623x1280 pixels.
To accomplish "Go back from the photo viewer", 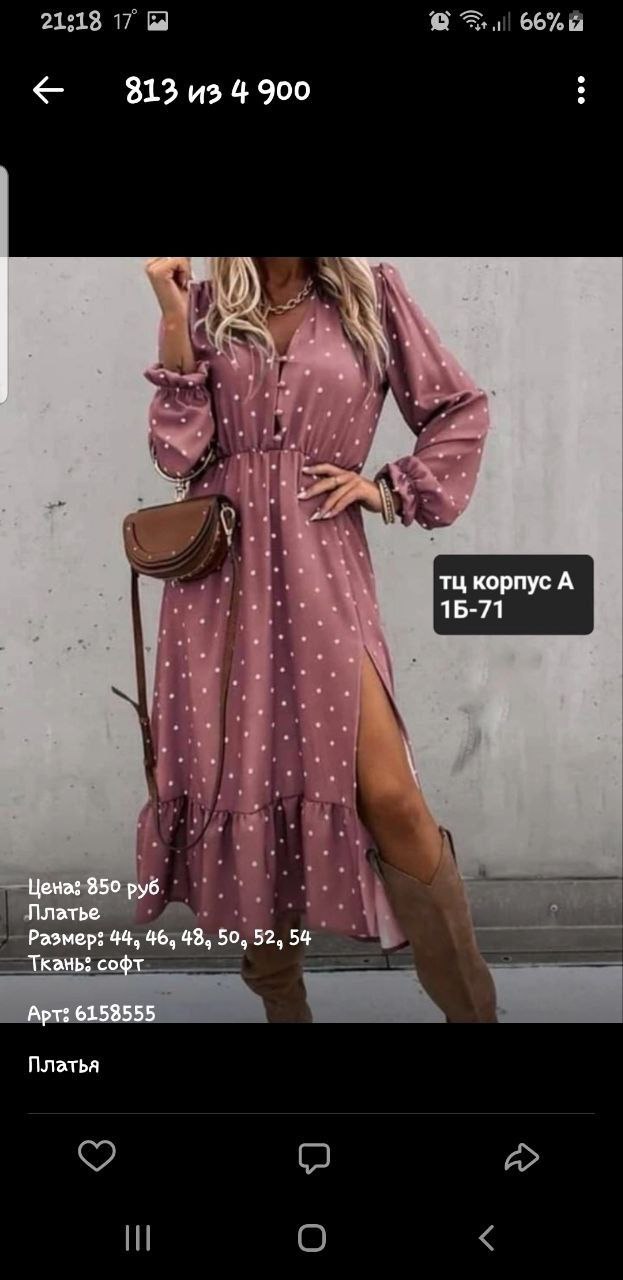I will pos(48,91).
